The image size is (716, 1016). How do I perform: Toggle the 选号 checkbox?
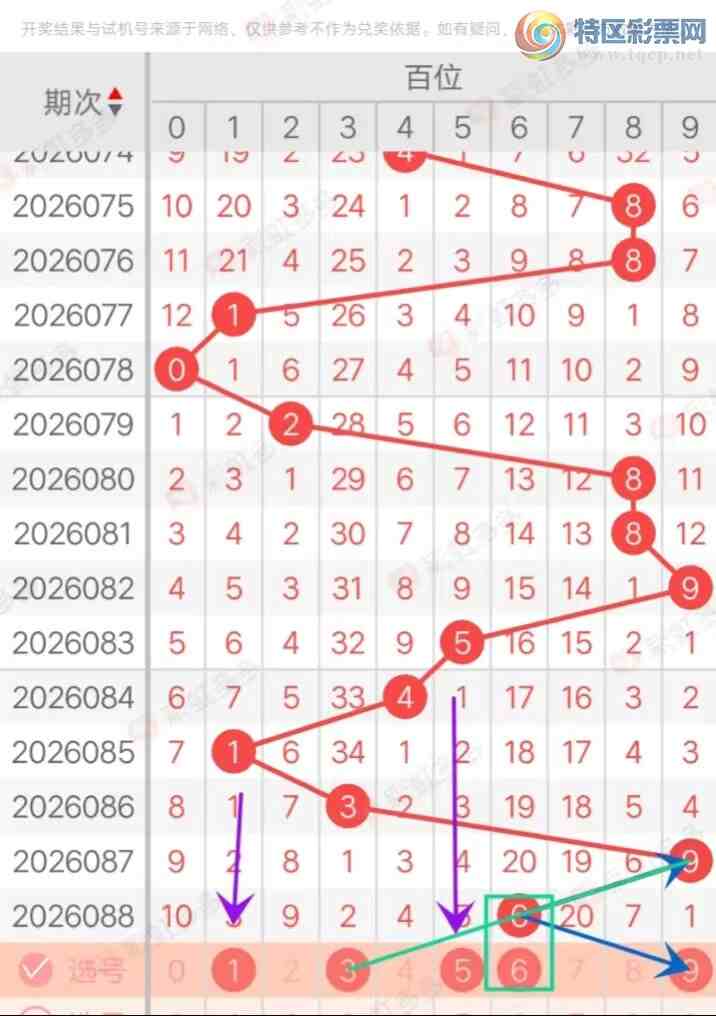[37, 968]
